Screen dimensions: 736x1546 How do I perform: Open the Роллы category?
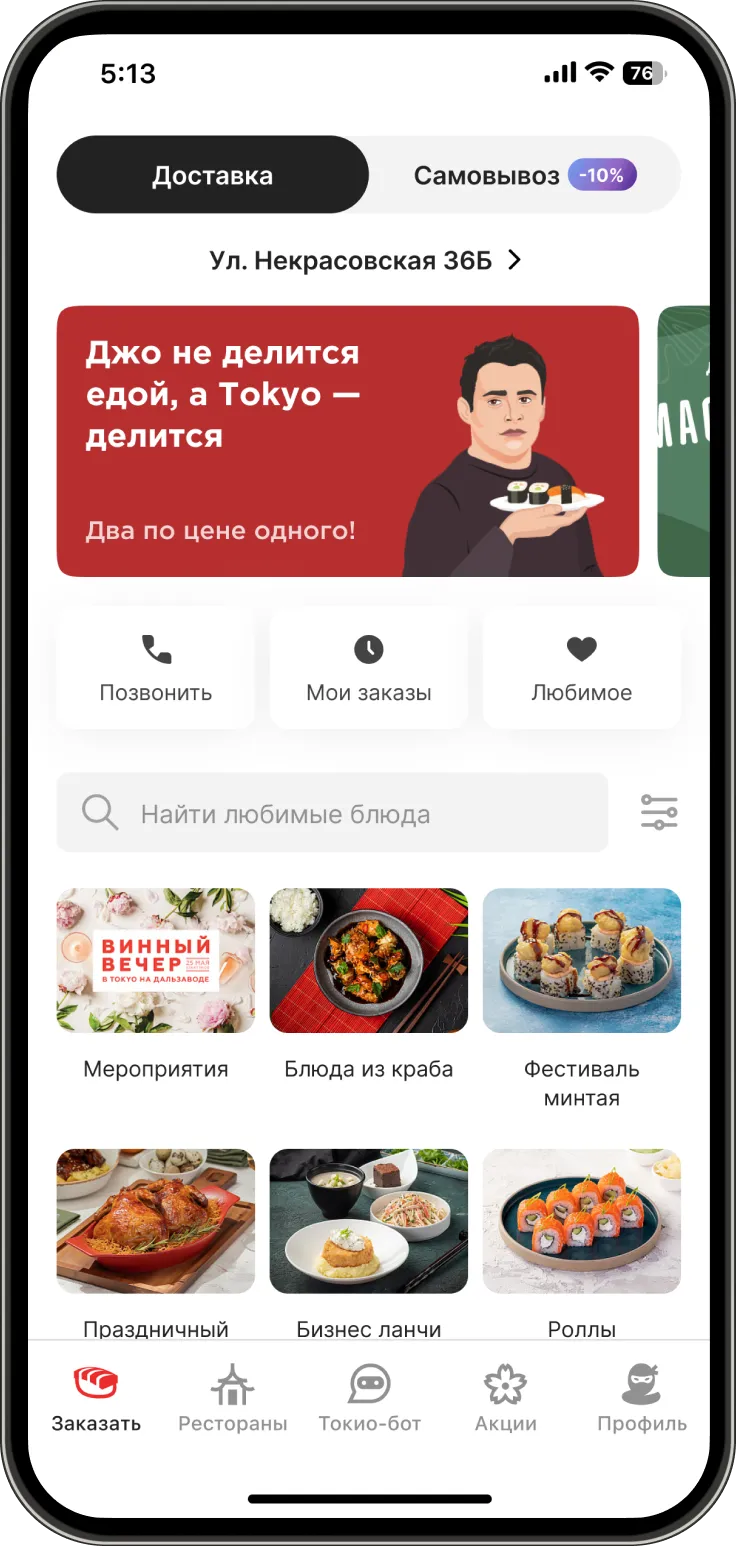click(x=581, y=1221)
